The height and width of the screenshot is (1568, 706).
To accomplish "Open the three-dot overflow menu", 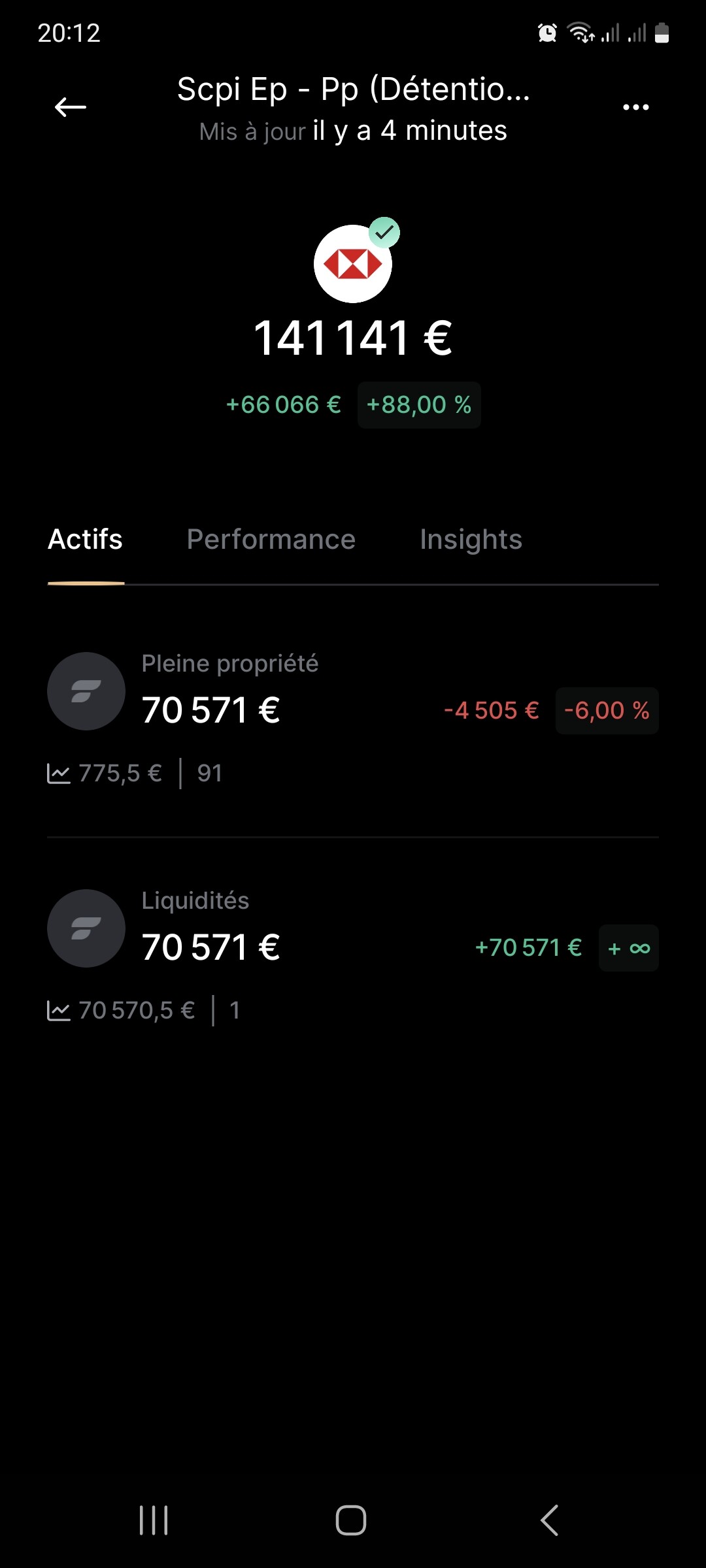I will pos(635,107).
